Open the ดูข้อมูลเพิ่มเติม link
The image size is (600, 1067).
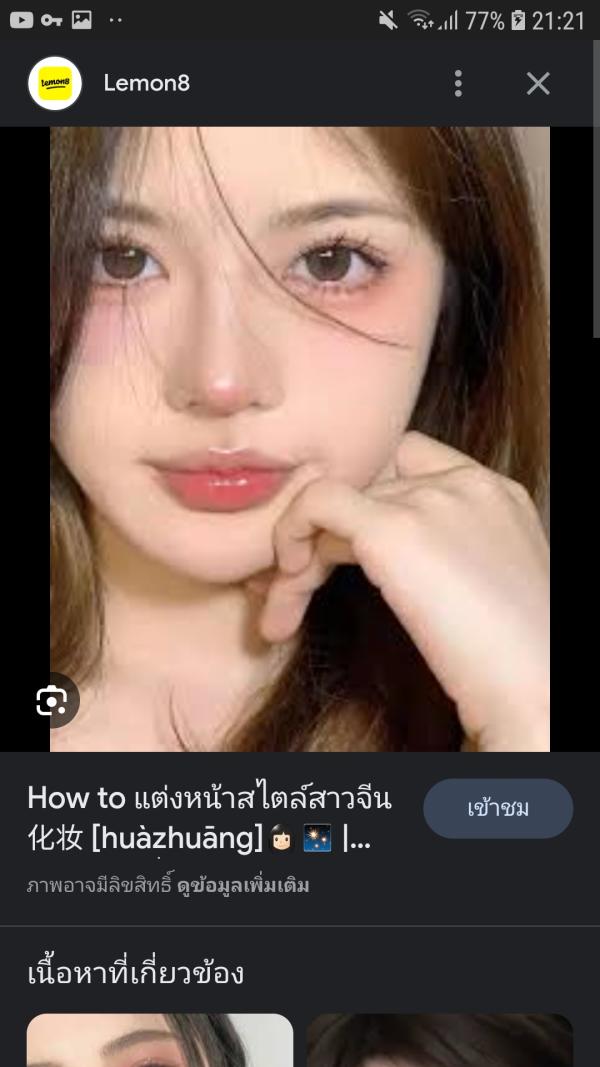(243, 886)
